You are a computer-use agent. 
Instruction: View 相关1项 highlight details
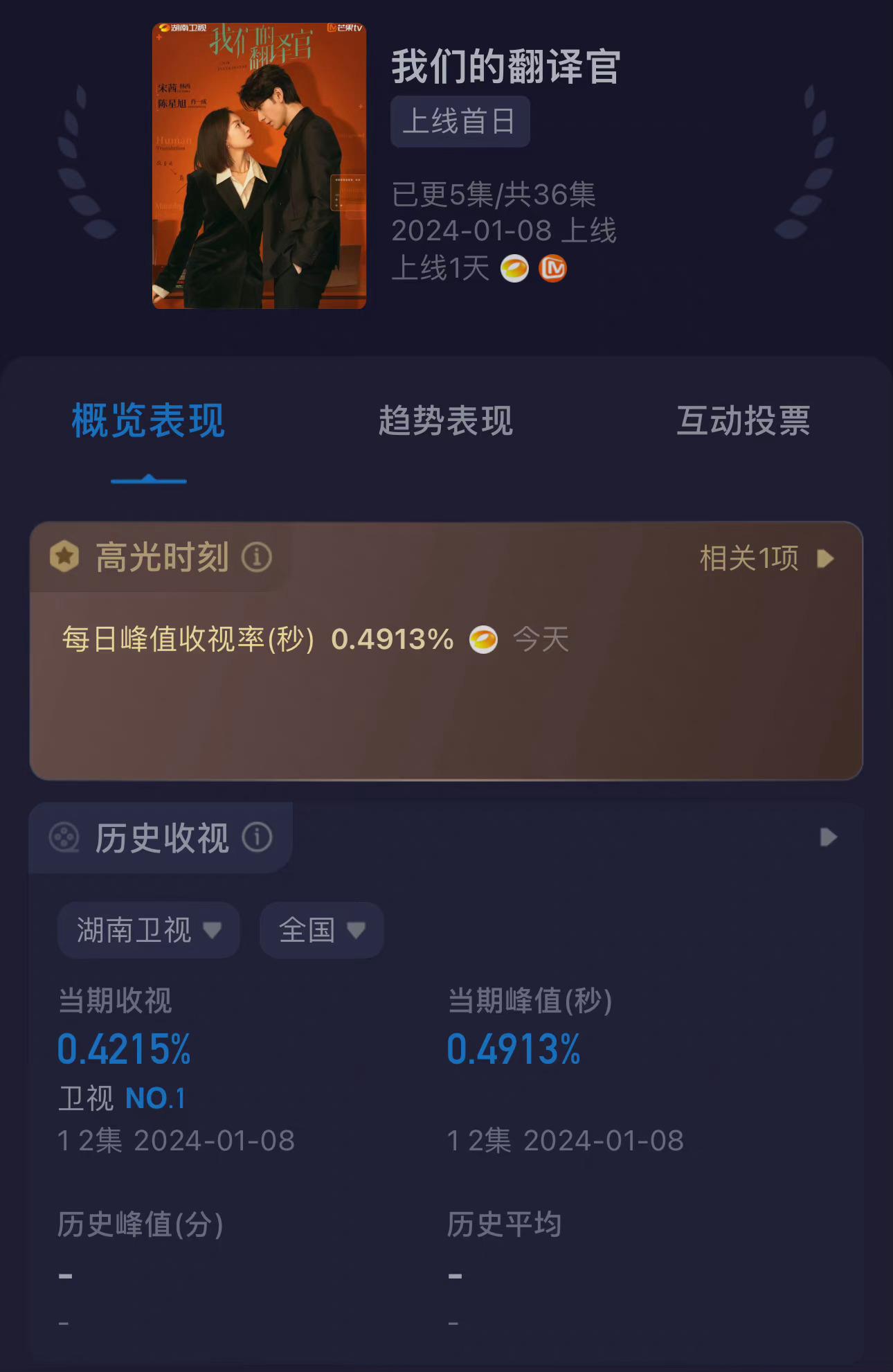pos(766,558)
